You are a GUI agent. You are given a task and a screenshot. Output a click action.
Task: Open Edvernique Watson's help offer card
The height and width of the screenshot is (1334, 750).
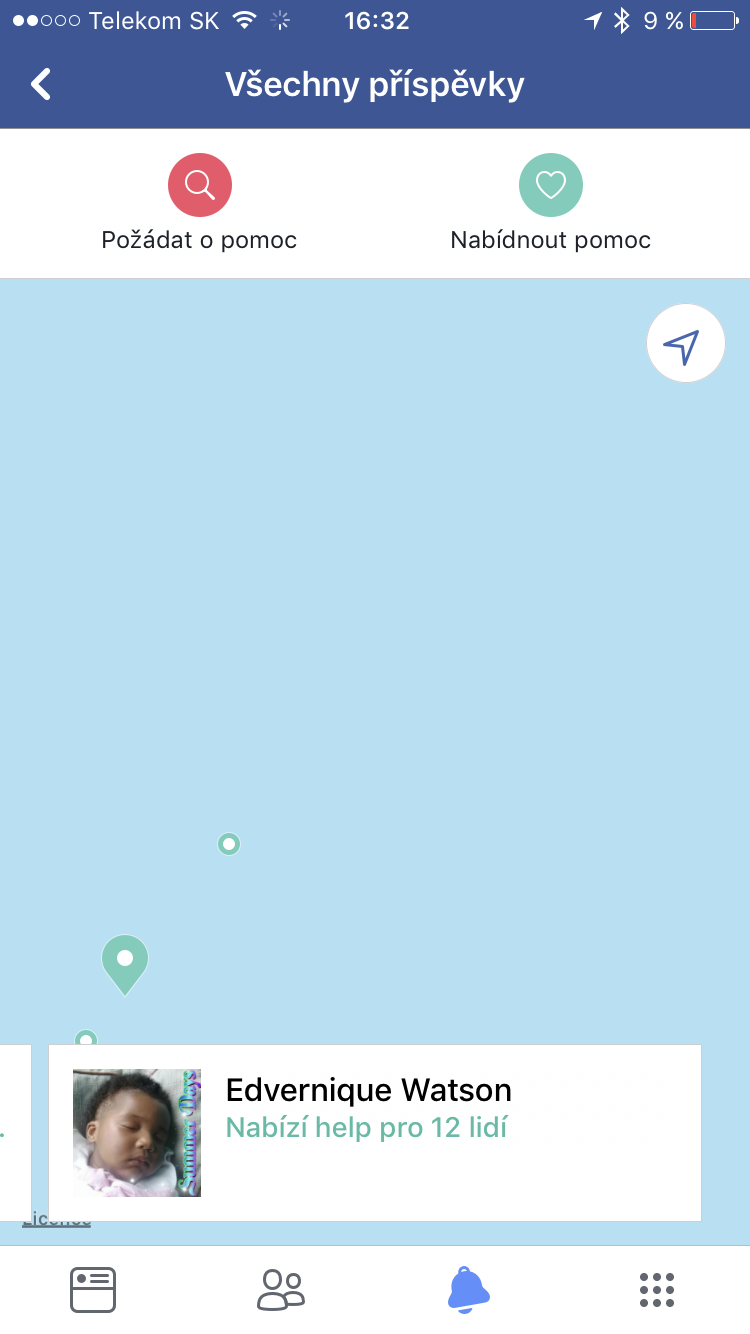pos(374,1132)
